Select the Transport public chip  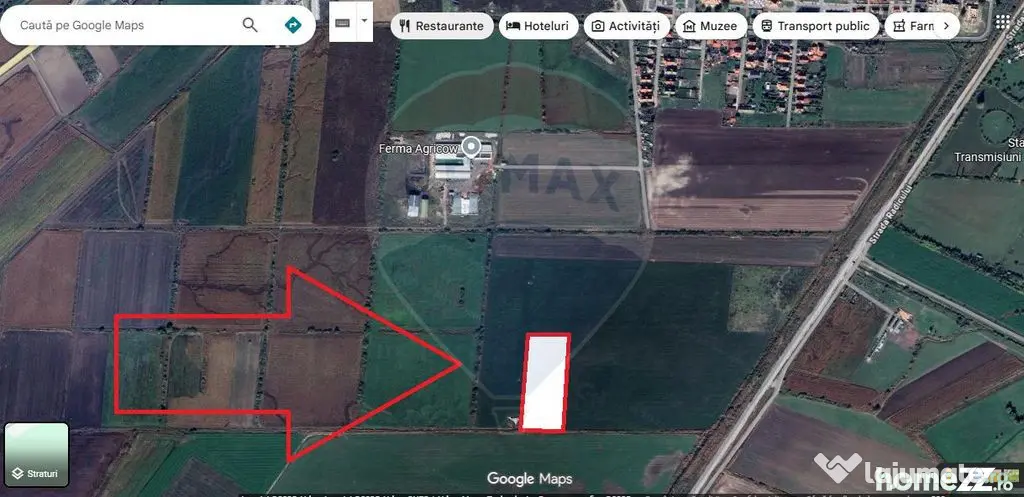816,26
